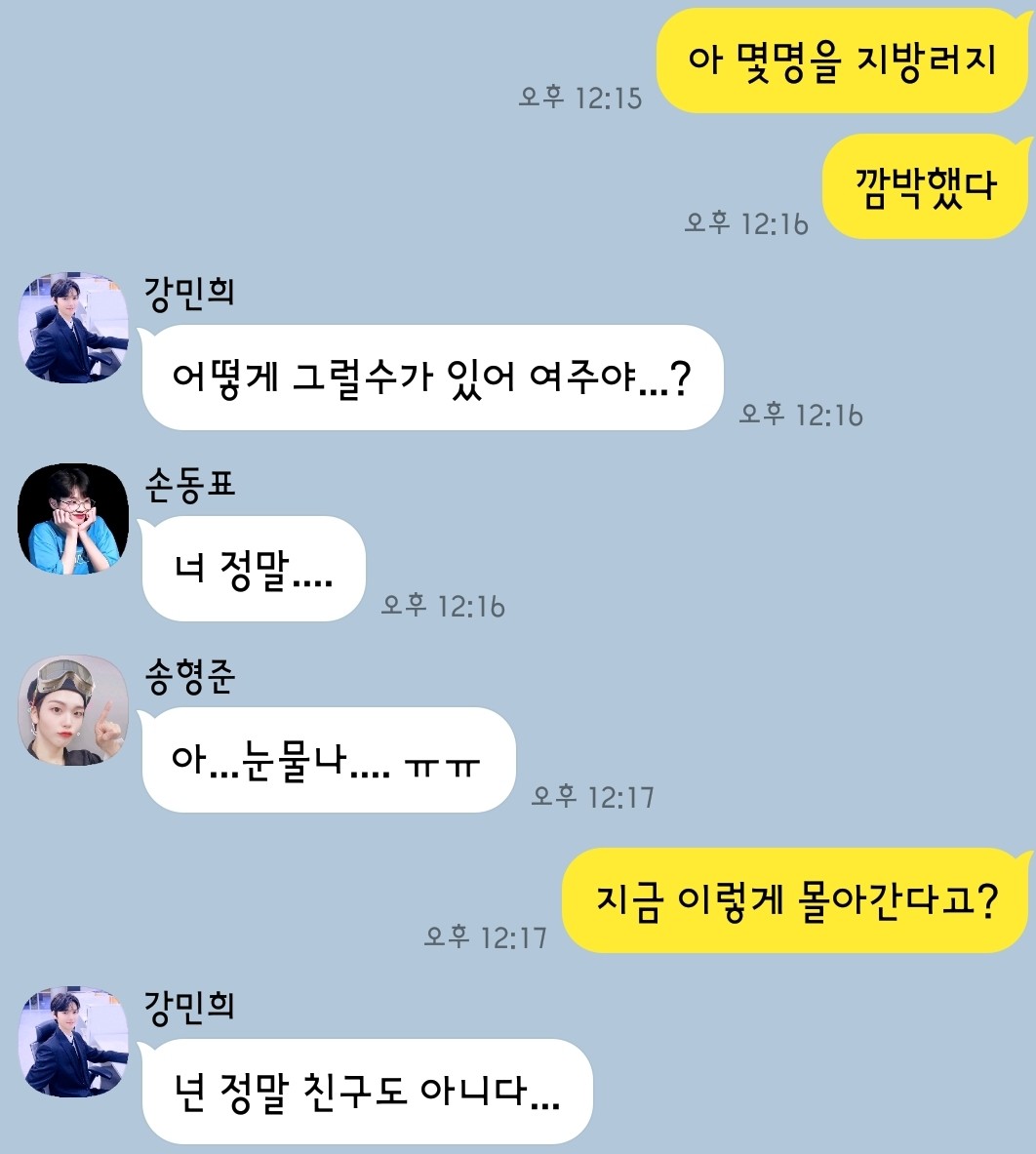Tap 강민희's avatar beside '넌 정말 친구도 아니다' message
Image resolution: width=1036 pixels, height=1154 pixels.
point(74,1042)
